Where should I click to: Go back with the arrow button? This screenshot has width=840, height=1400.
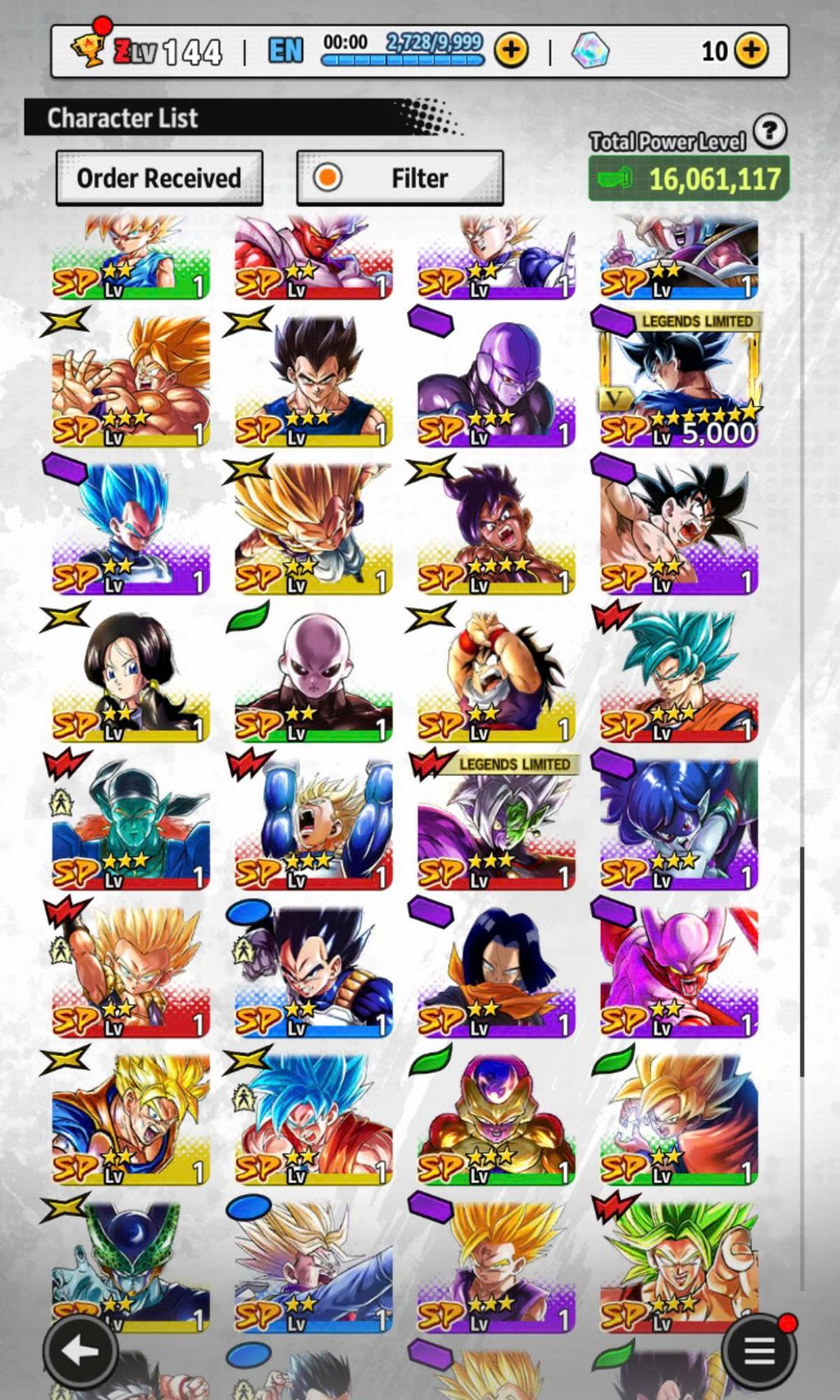pos(80,1351)
